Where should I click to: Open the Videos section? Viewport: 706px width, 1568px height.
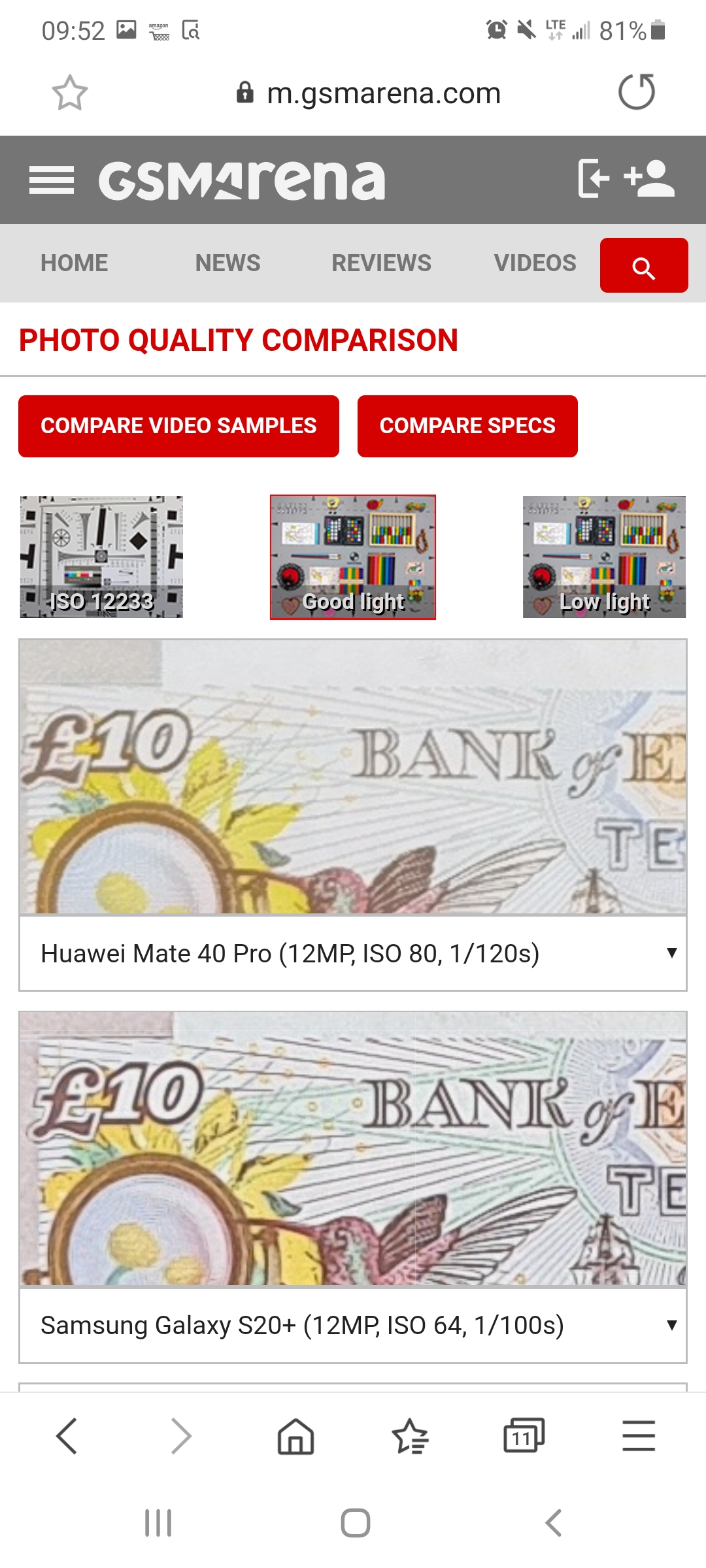click(x=535, y=263)
